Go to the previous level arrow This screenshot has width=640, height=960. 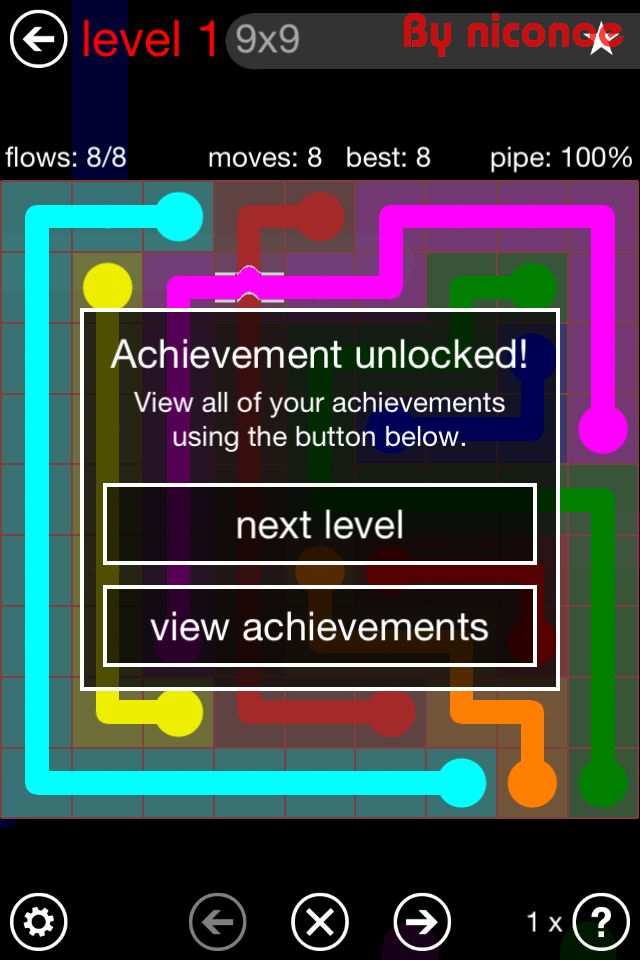[217, 921]
